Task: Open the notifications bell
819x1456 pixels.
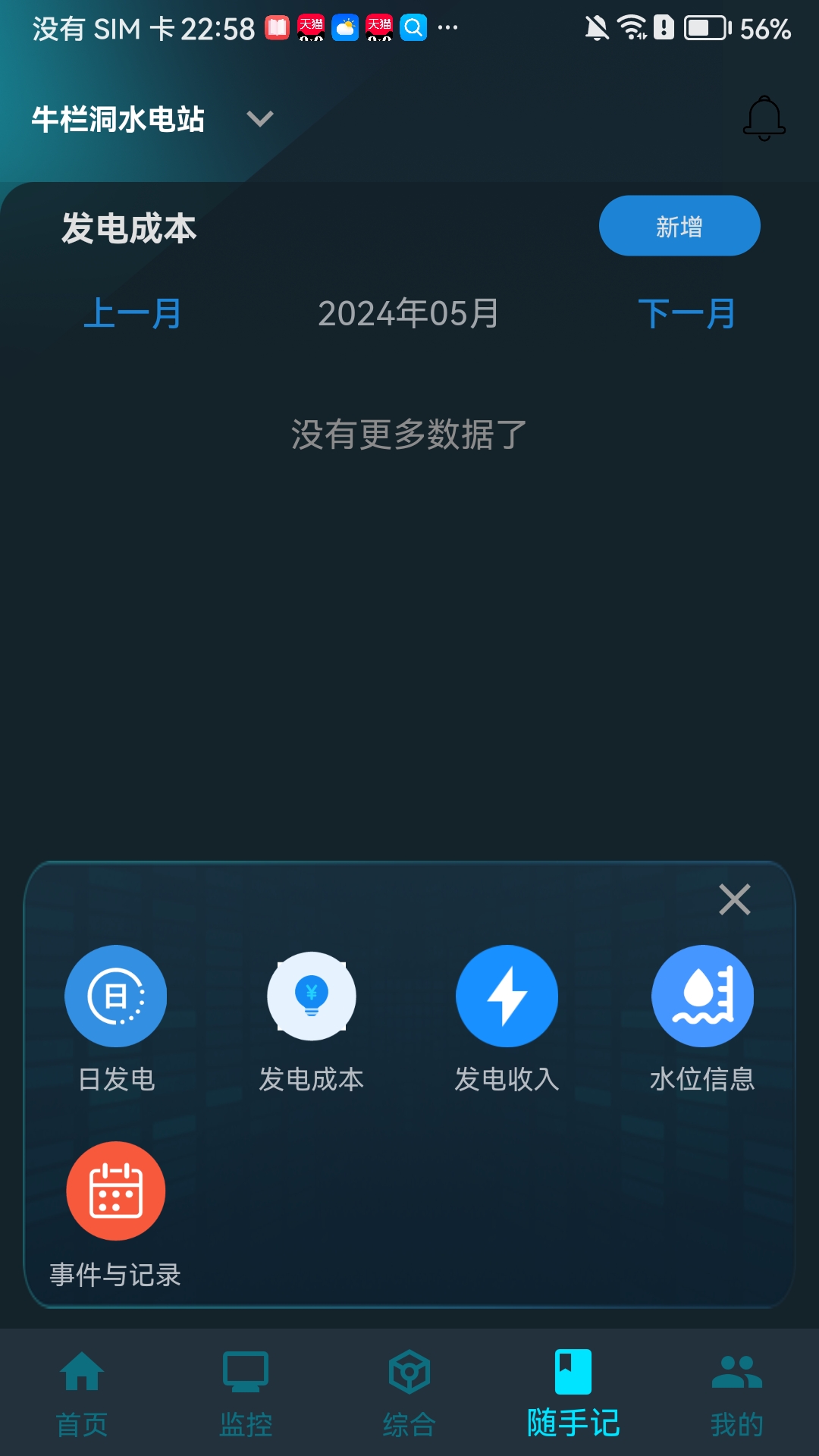Action: [x=764, y=118]
